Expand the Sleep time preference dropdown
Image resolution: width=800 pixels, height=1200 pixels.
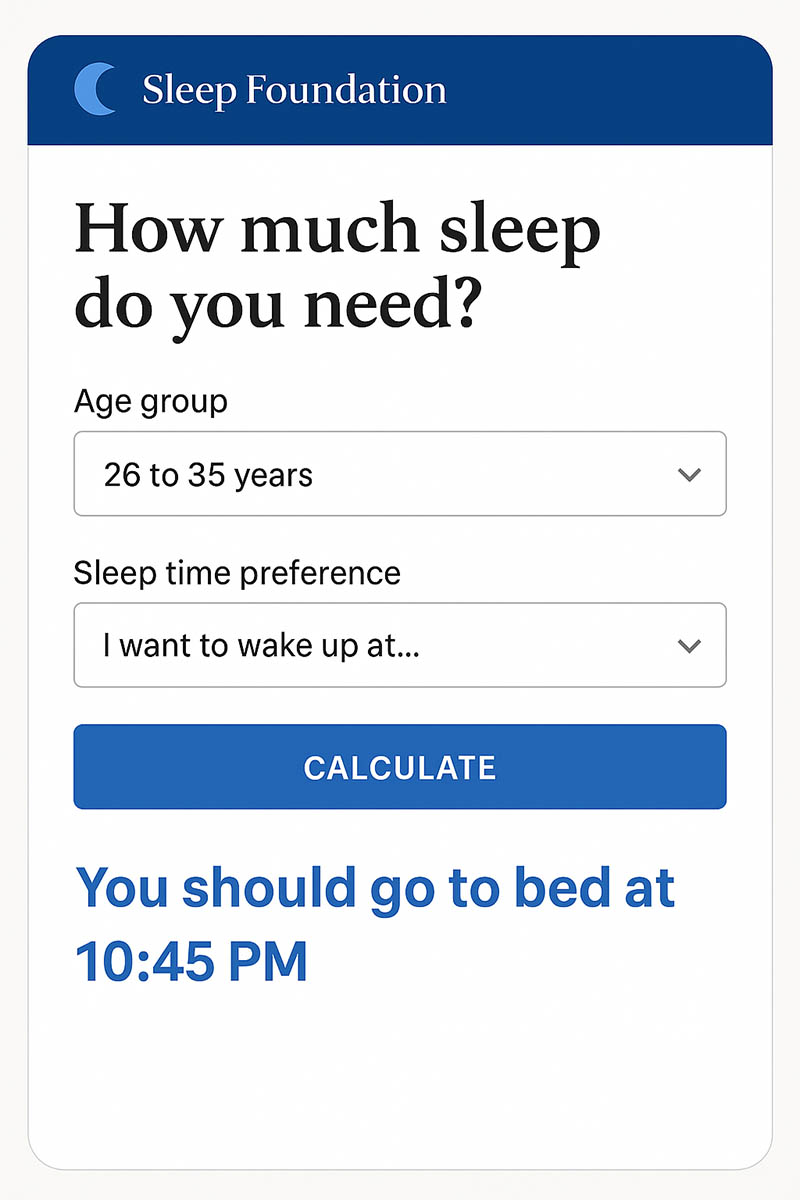pyautogui.click(x=400, y=645)
